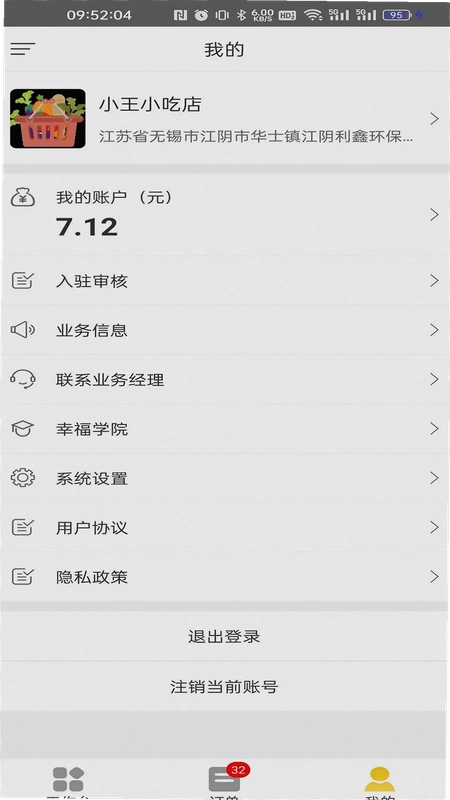Open 业务信息 row
The width and height of the screenshot is (450, 800).
click(225, 330)
